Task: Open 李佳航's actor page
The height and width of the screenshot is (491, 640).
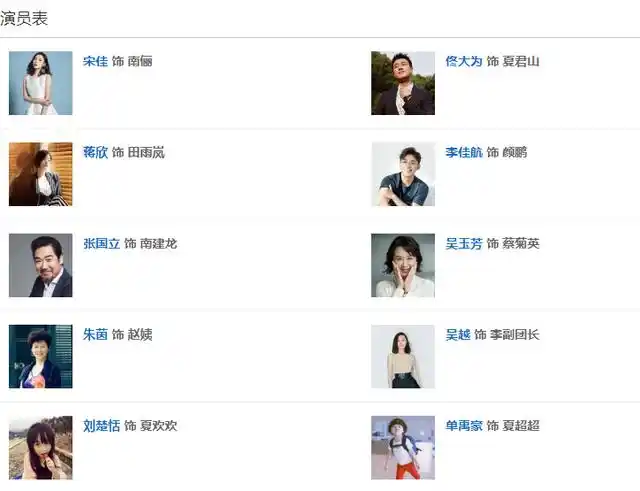Action: click(463, 152)
